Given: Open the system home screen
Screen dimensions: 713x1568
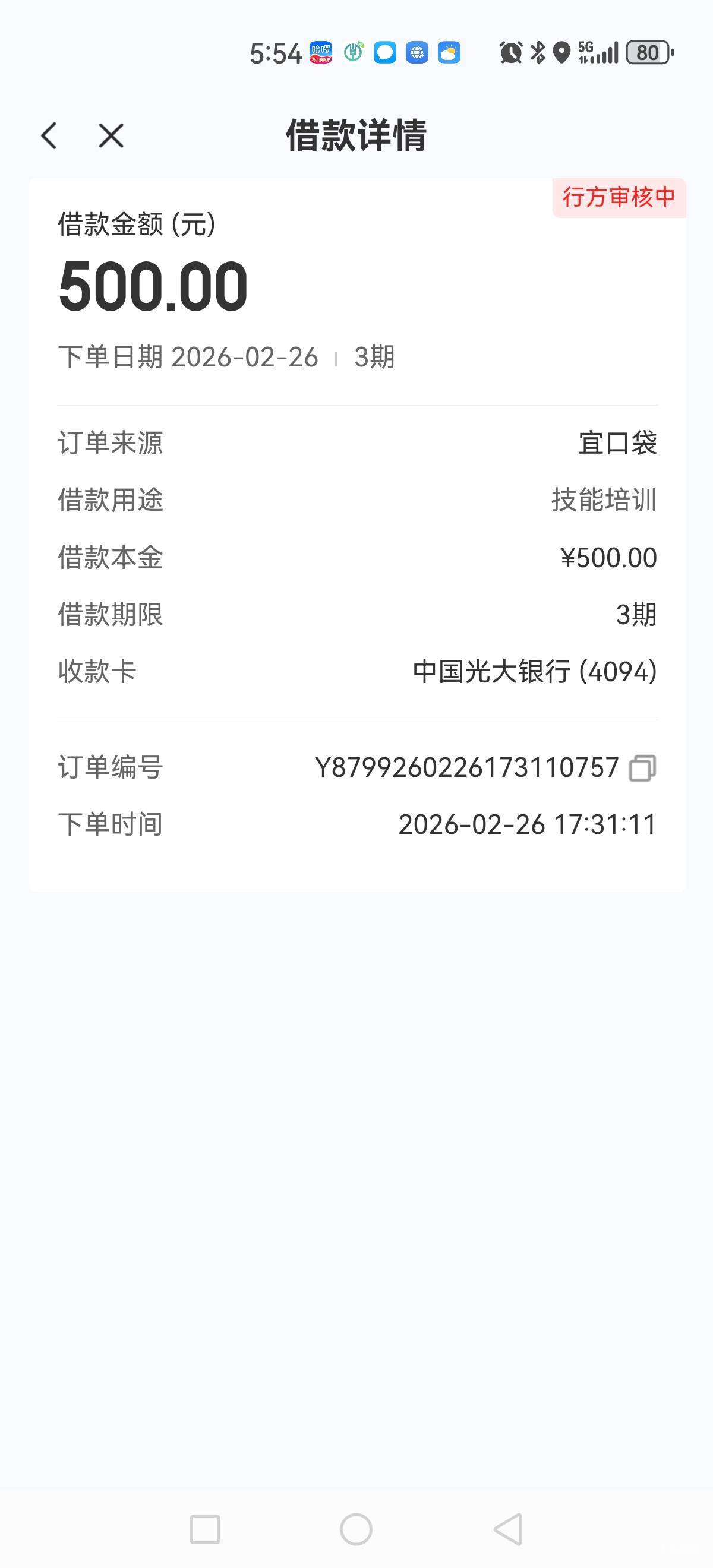Looking at the screenshot, I should 356,1528.
